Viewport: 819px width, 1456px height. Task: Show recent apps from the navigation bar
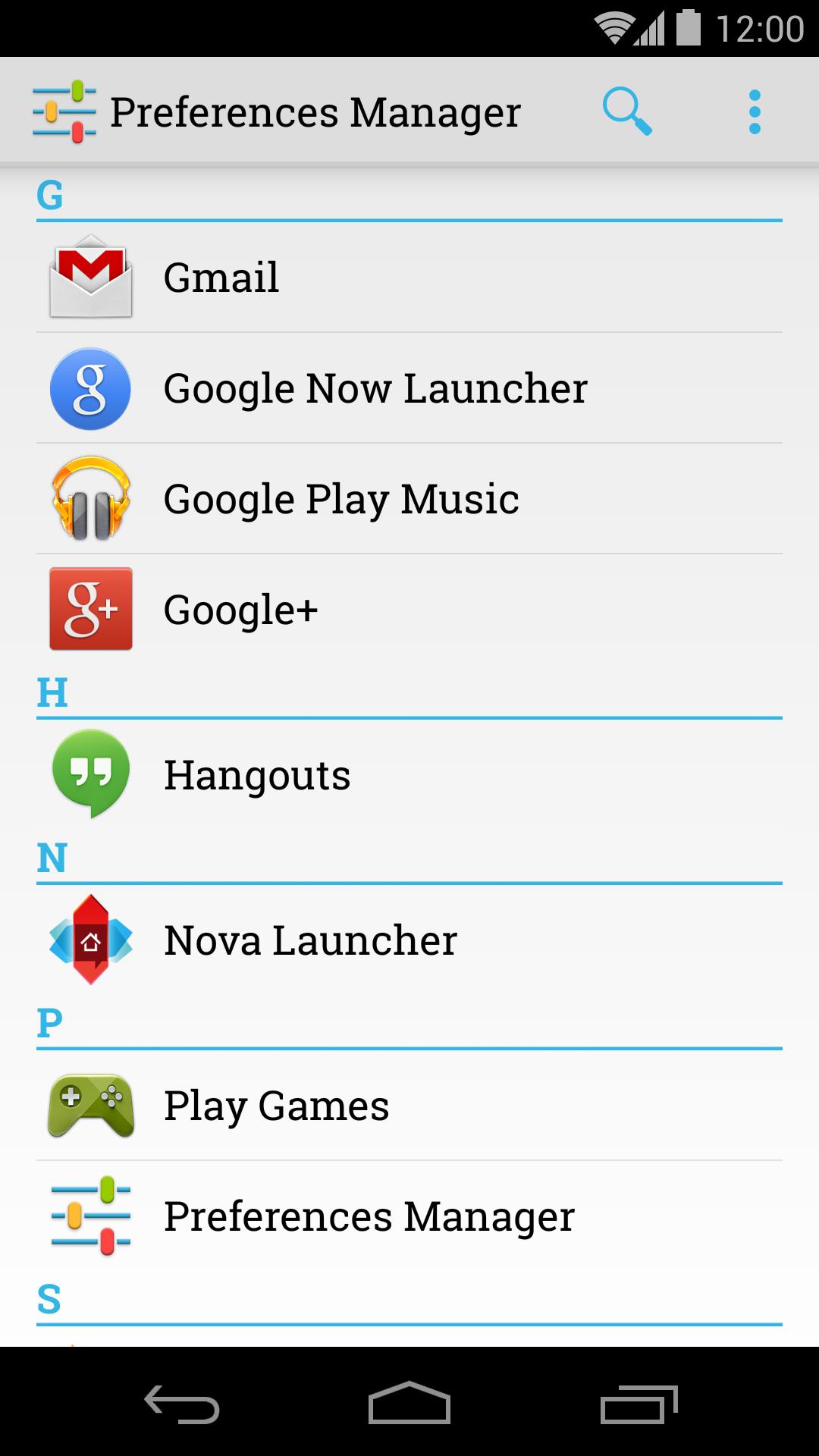click(639, 1403)
